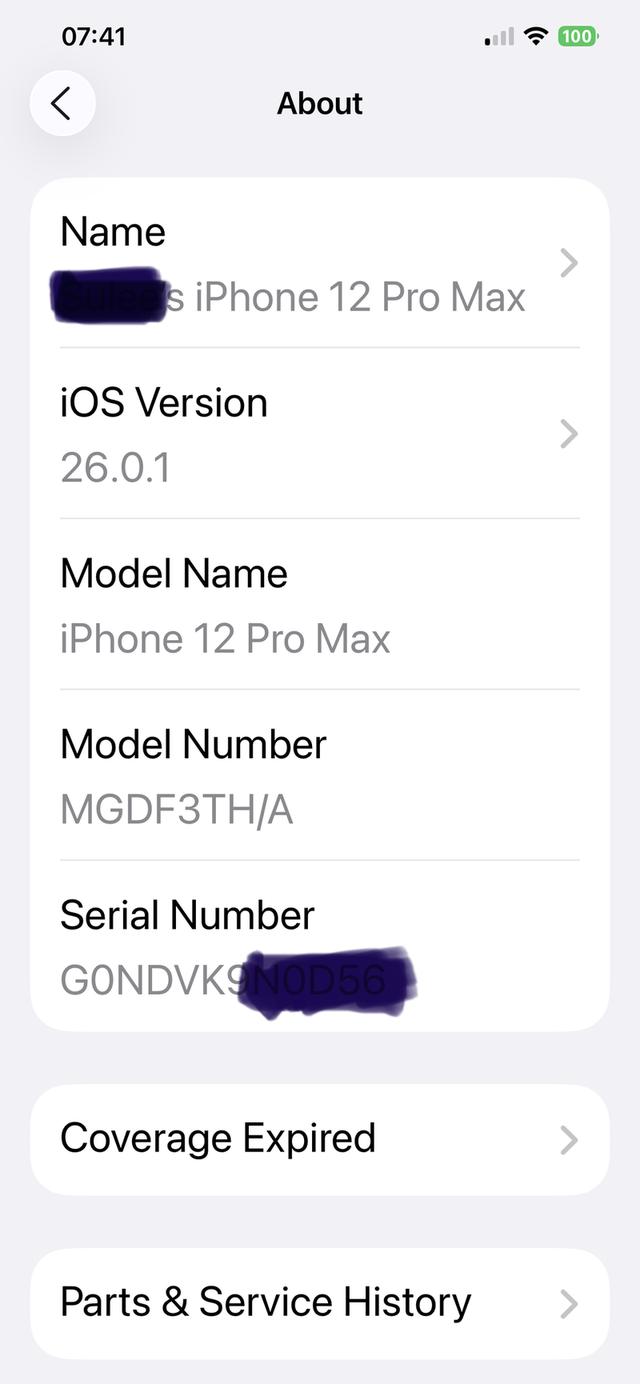
Task: Open the Coverage Expired row
Action: (320, 1139)
